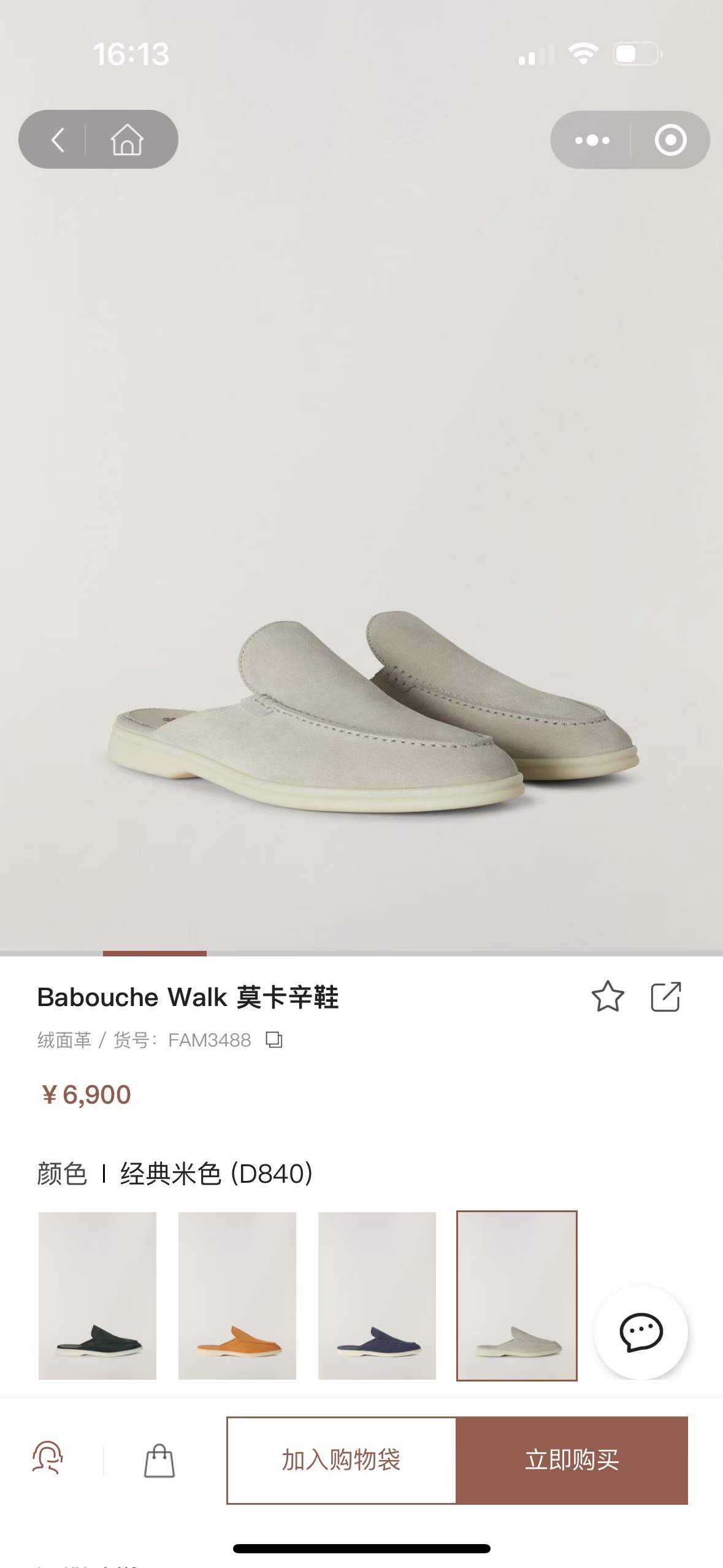Select the black color swatch
723x1568 pixels.
98,1296
